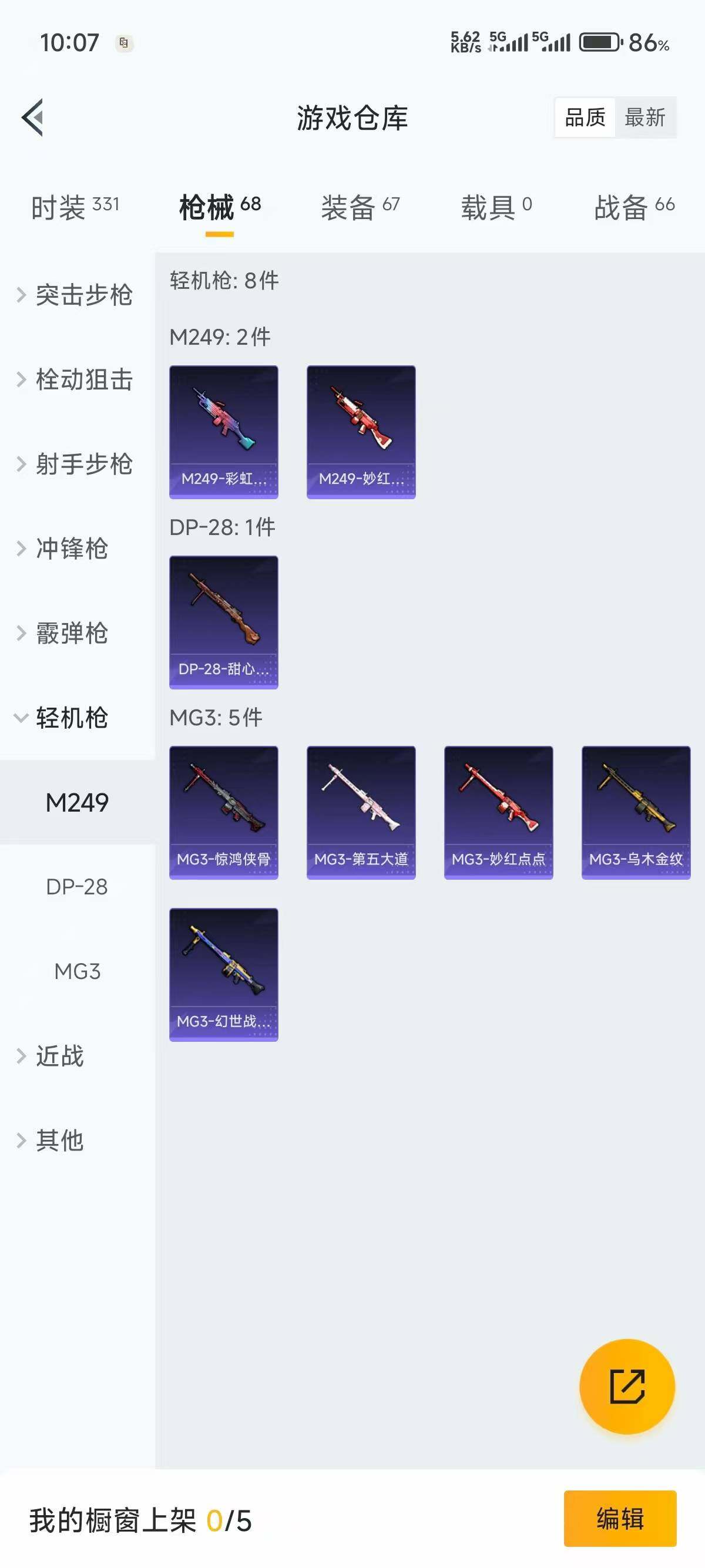This screenshot has height=1568, width=705.
Task: Open the share/export floating button
Action: click(x=627, y=1387)
